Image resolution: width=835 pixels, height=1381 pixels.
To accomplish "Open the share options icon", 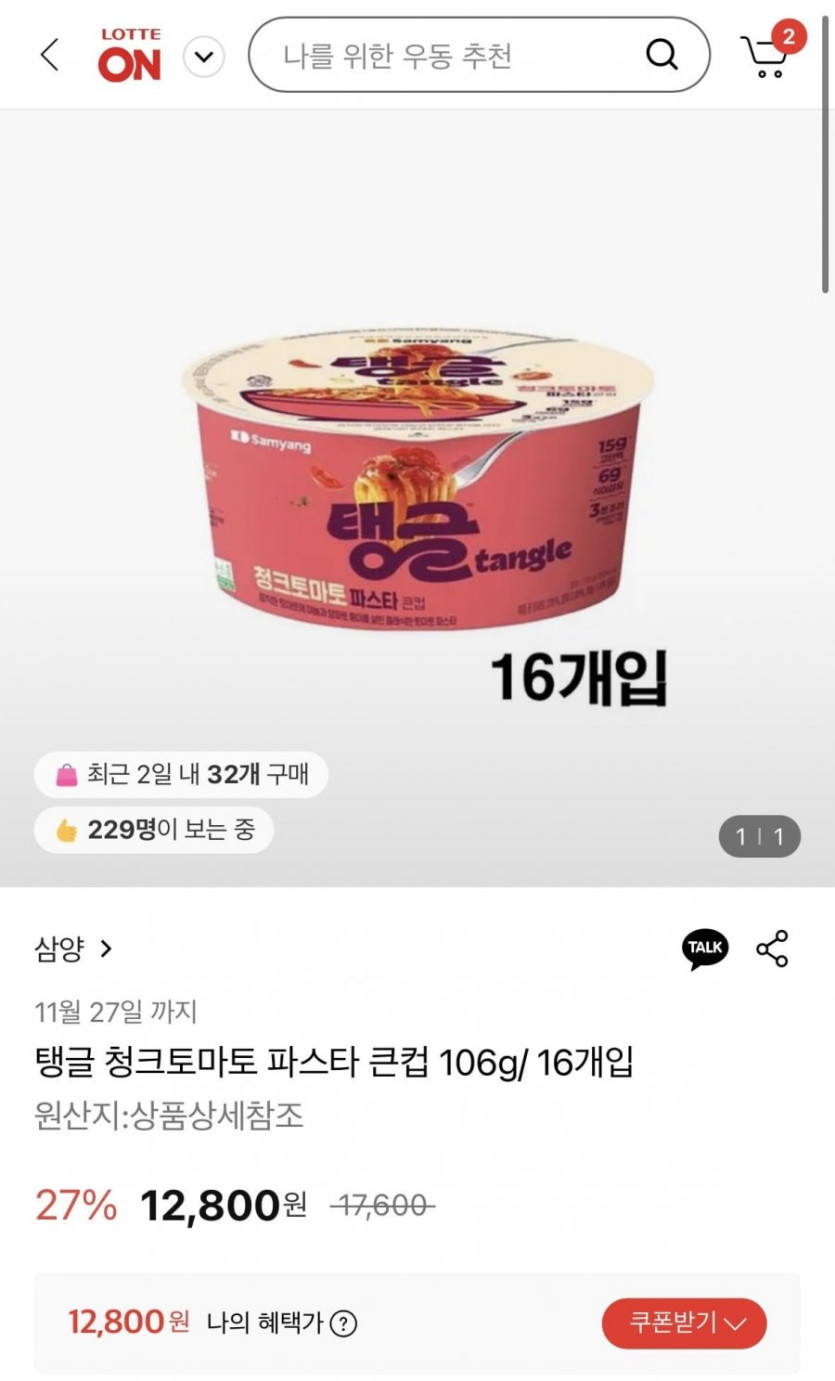I will tap(772, 948).
